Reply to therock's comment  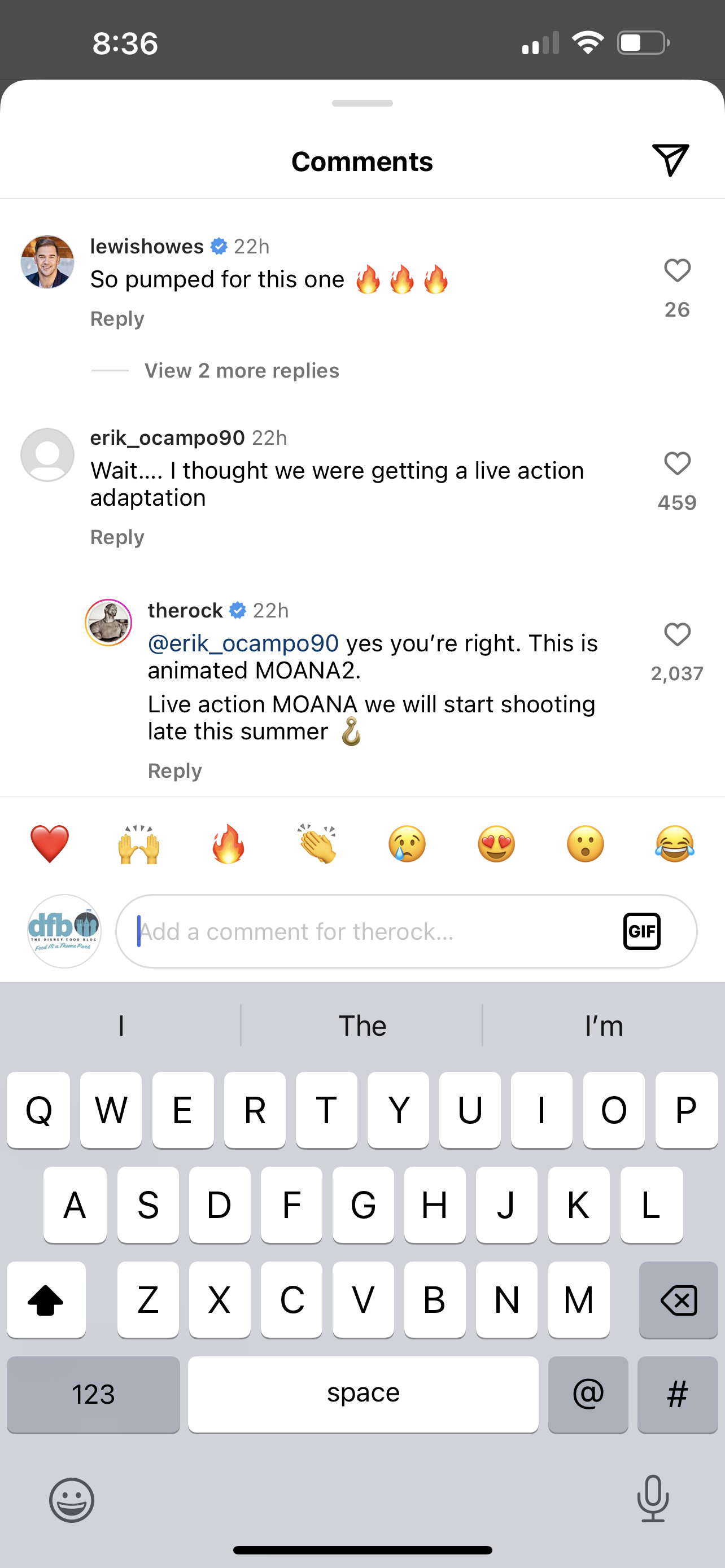174,770
